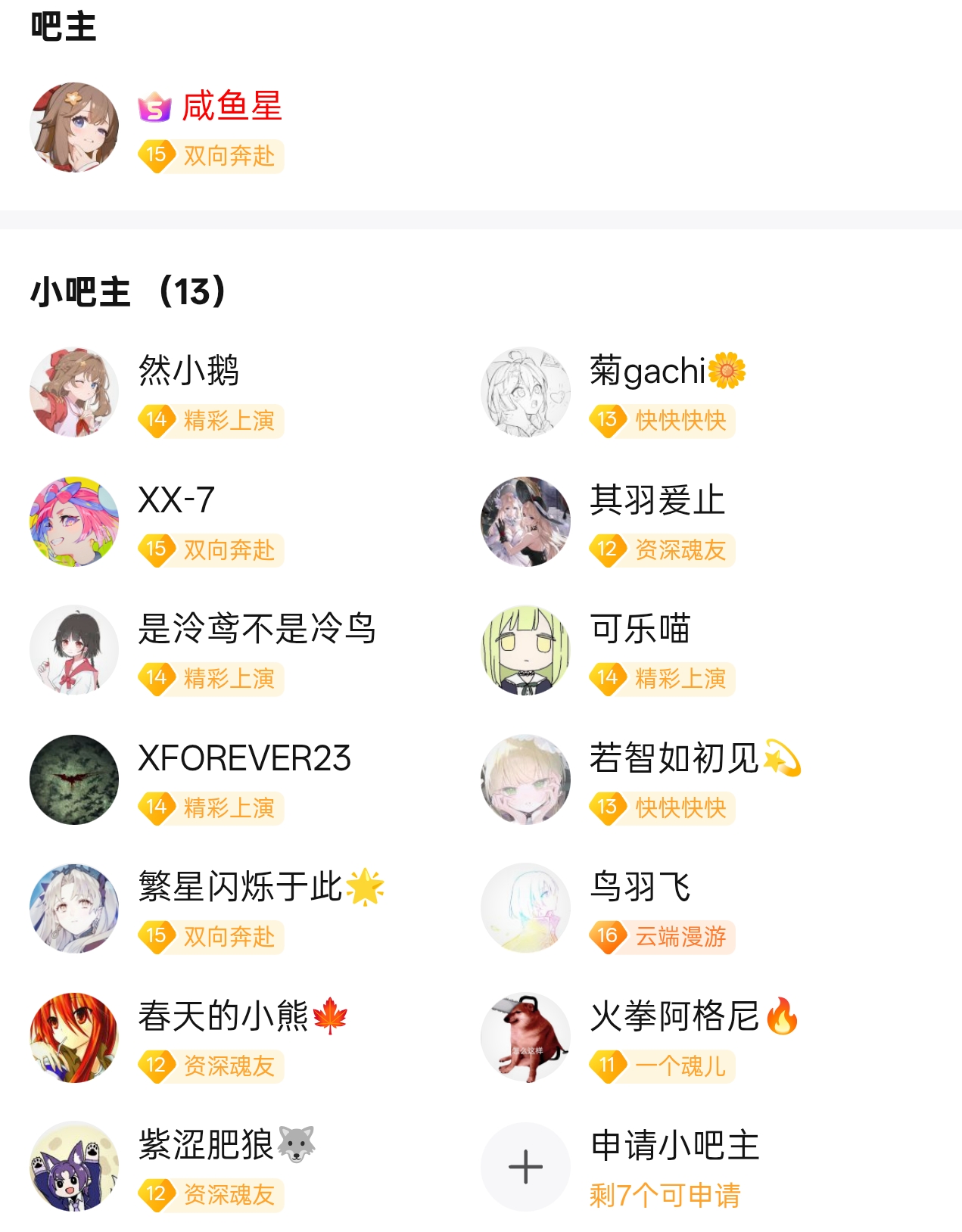The image size is (962, 1232).
Task: Open 吧主 咸鱼星's profile
Action: pyautogui.click(x=231, y=106)
